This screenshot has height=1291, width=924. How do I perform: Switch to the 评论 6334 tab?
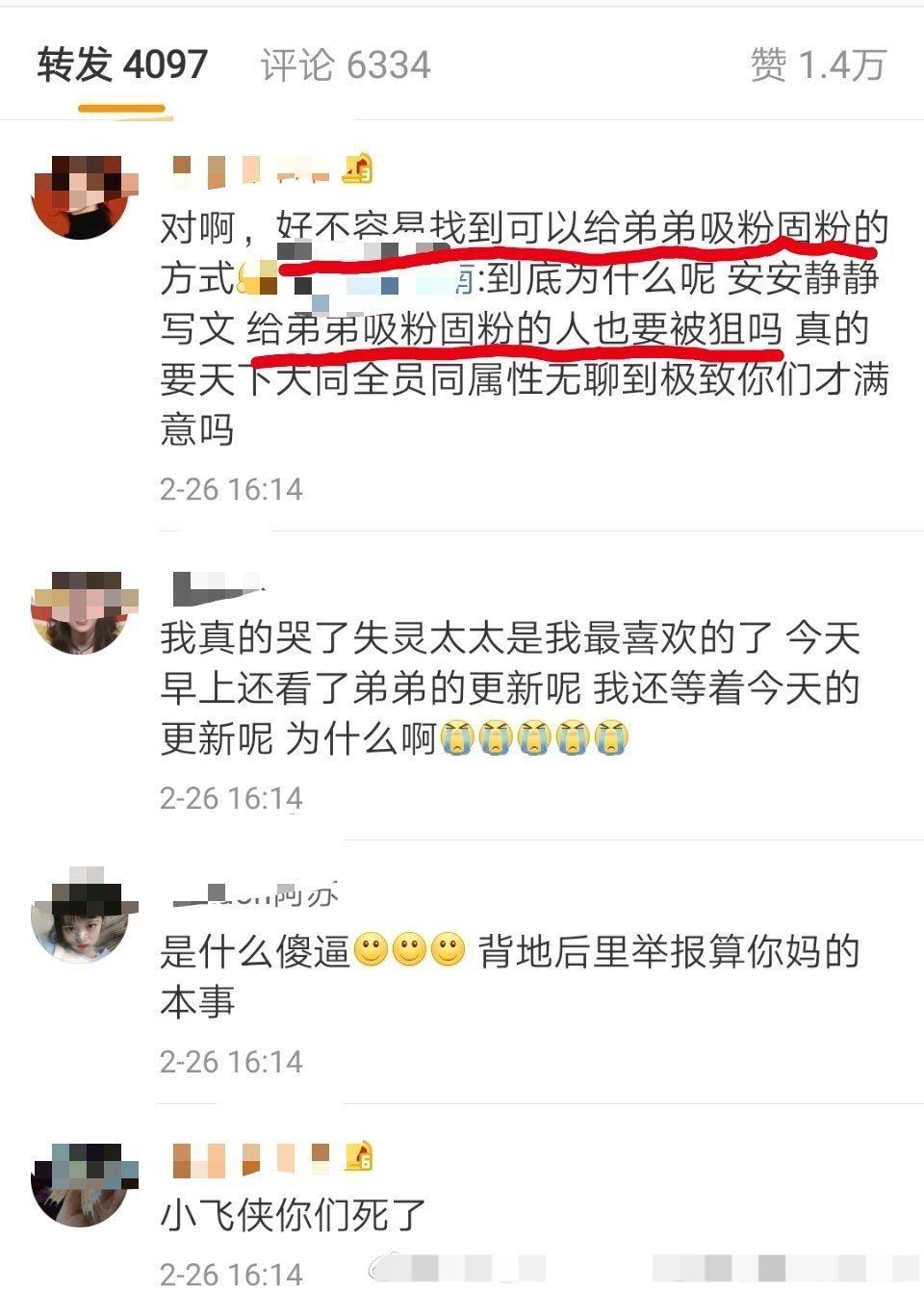[346, 65]
